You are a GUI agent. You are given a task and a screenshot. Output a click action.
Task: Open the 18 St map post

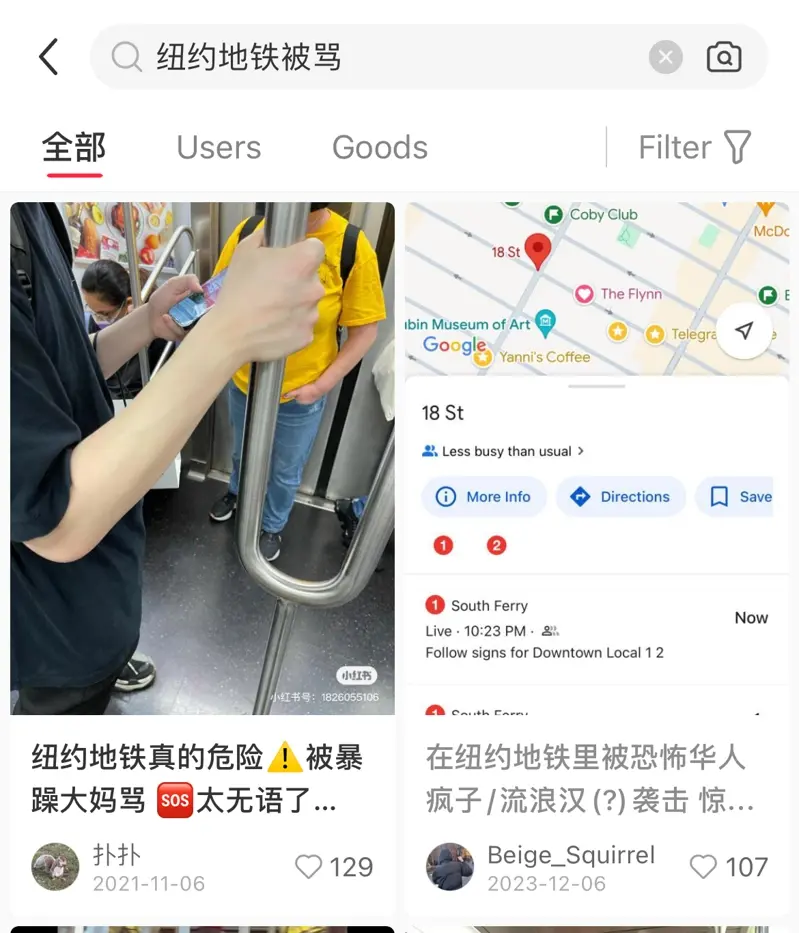coord(596,458)
